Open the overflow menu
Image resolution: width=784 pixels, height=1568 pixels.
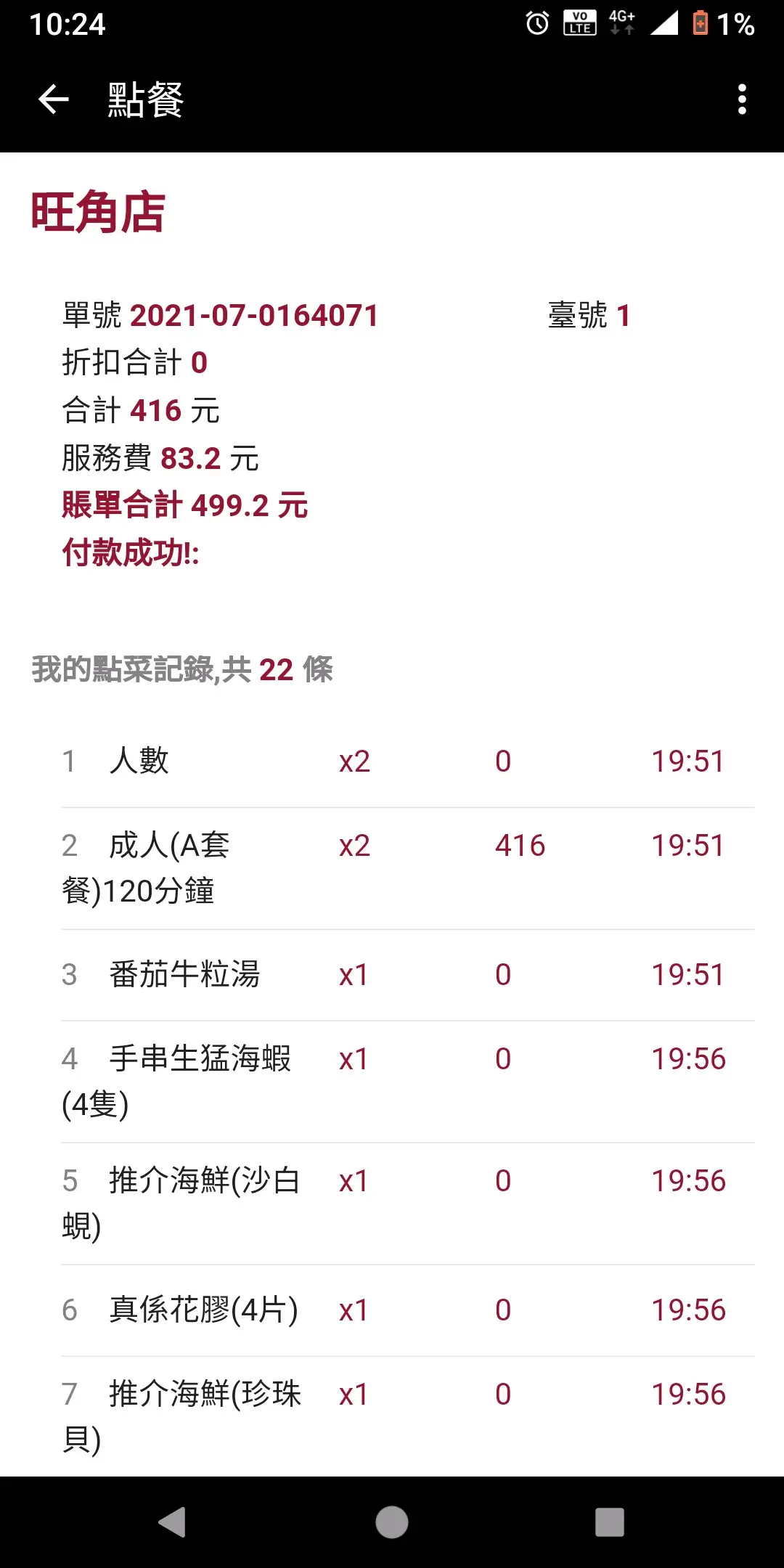coord(741,99)
